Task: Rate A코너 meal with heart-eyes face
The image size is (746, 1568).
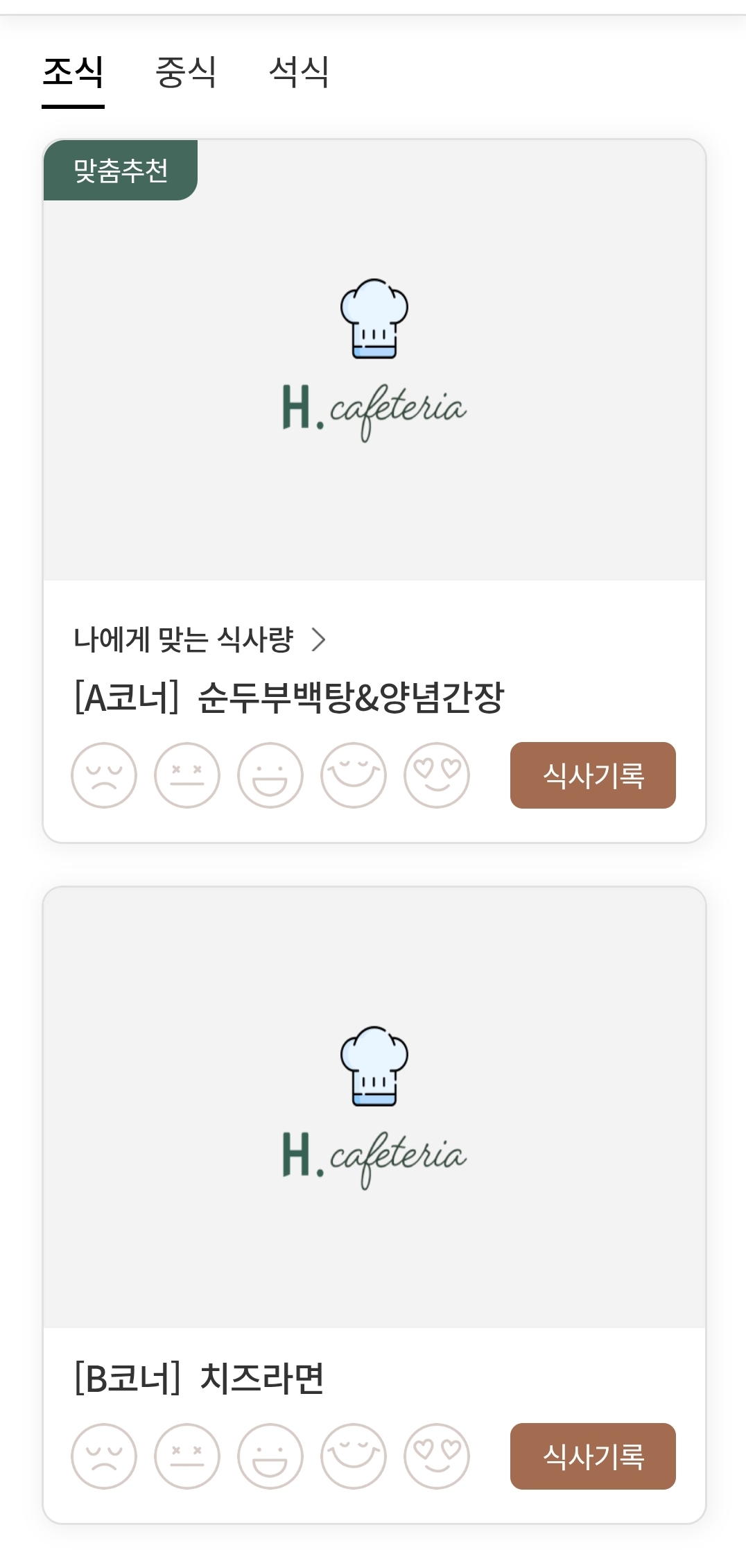Action: click(x=437, y=775)
